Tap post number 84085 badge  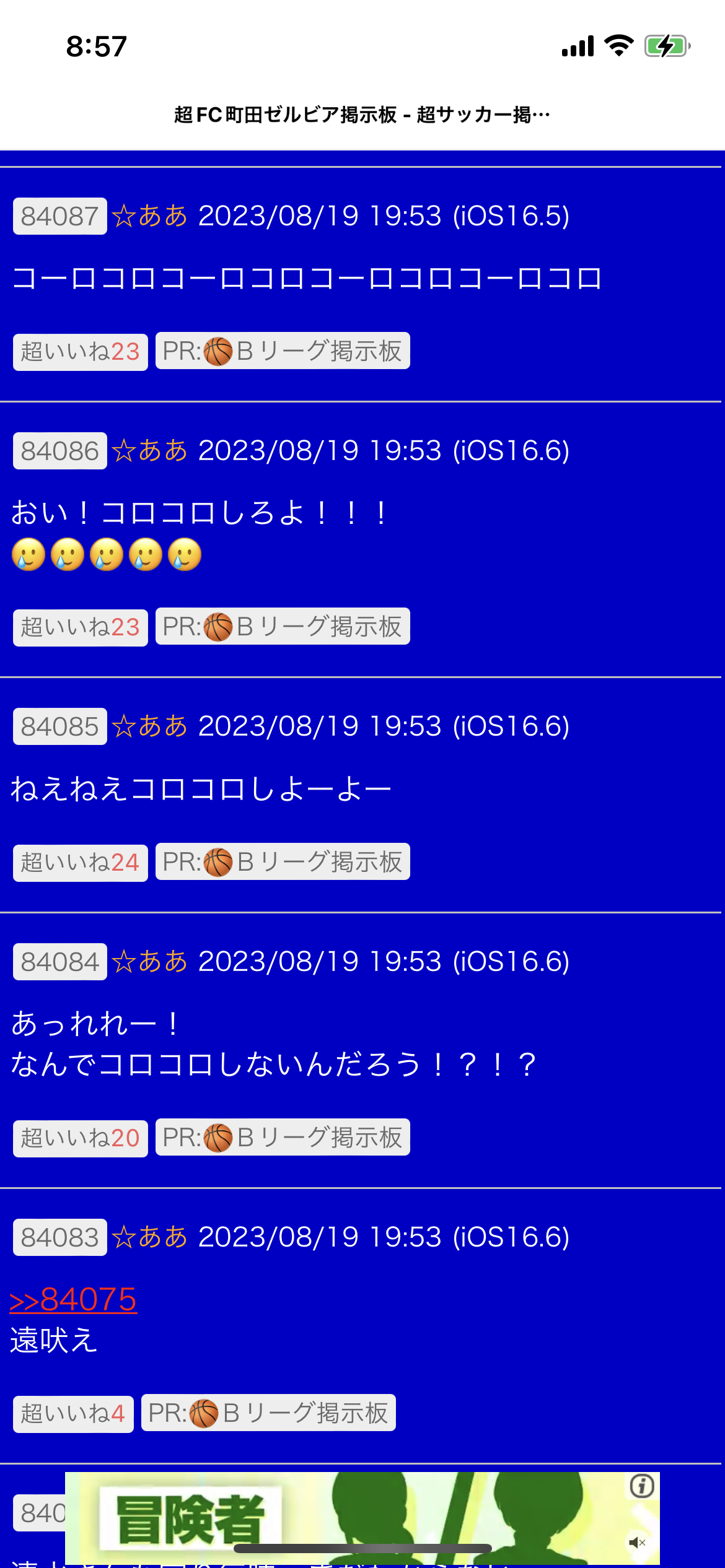(x=59, y=726)
